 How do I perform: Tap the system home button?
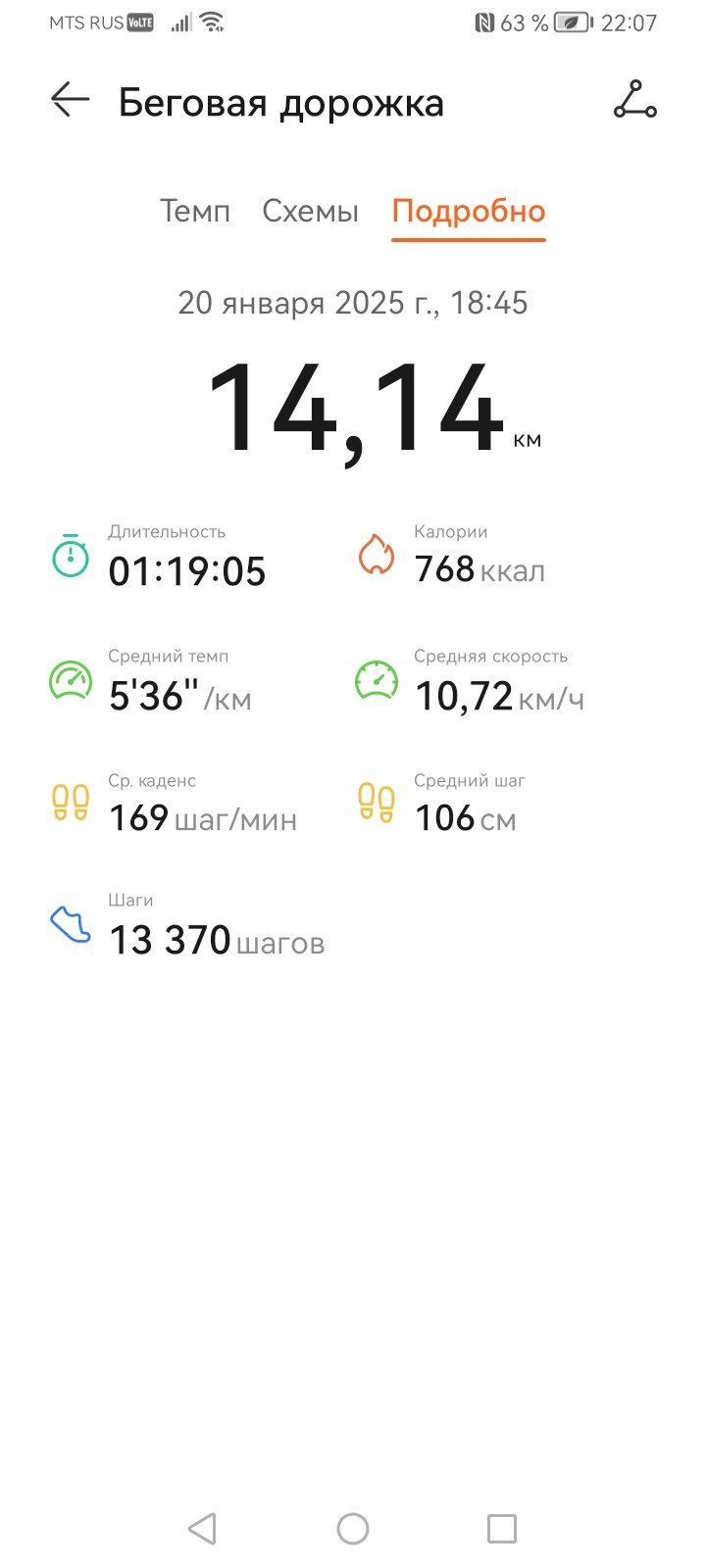click(353, 1529)
